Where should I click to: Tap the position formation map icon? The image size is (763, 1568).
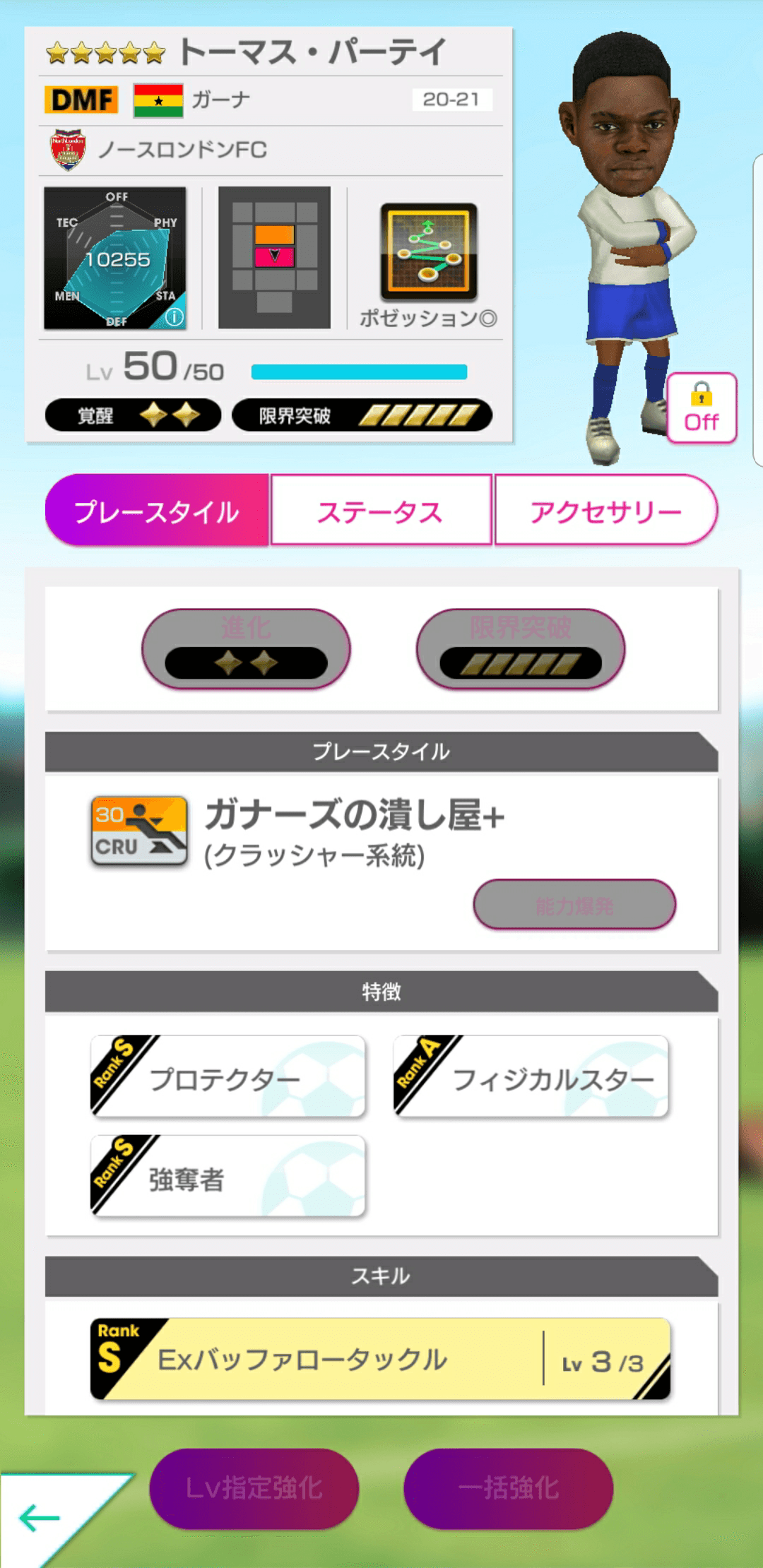(276, 258)
